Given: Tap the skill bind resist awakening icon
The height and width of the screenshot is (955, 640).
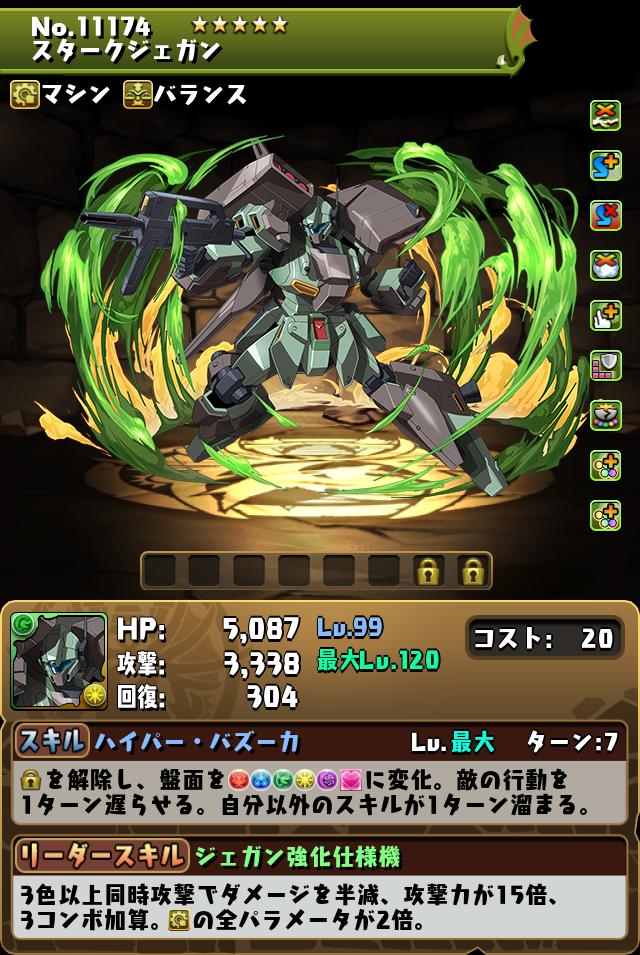Looking at the screenshot, I should [x=605, y=215].
